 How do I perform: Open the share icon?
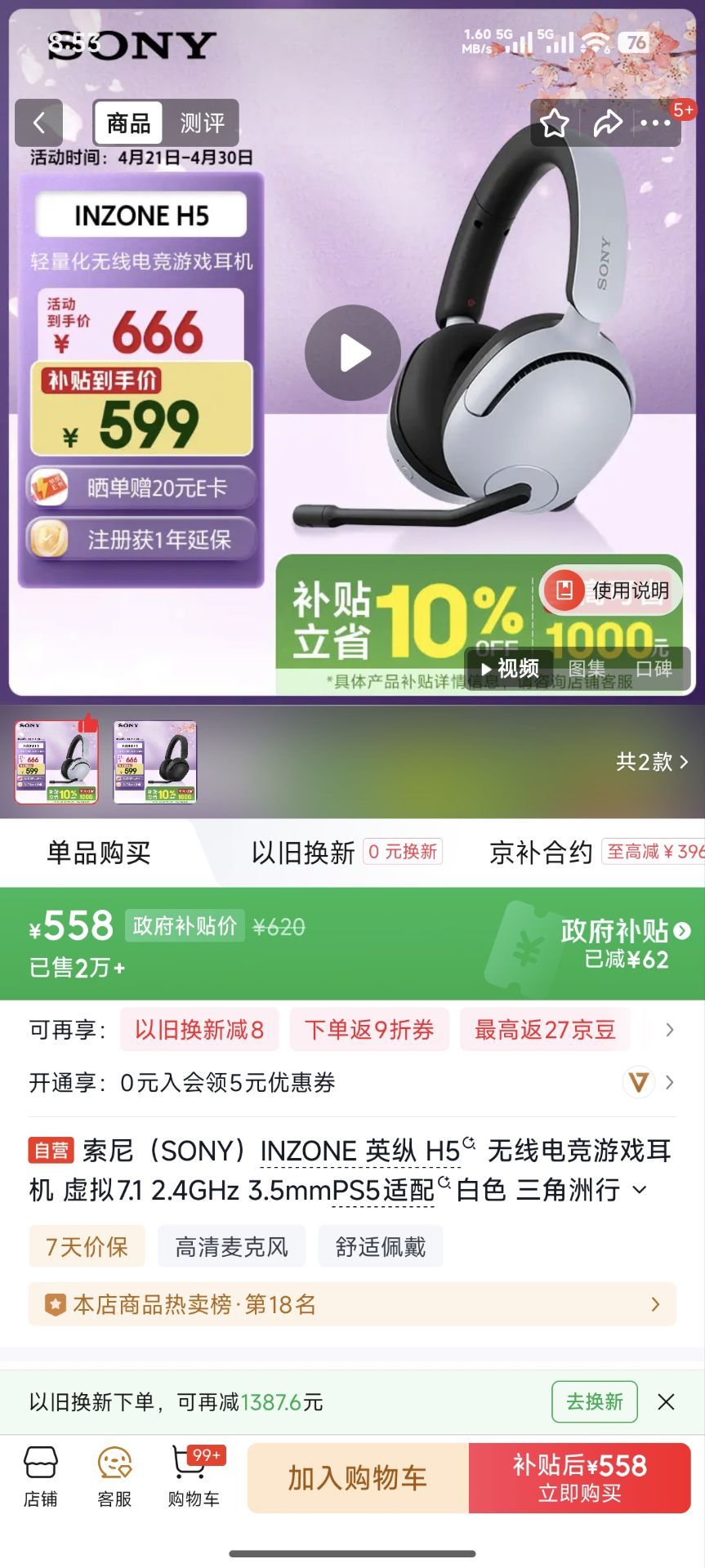606,122
